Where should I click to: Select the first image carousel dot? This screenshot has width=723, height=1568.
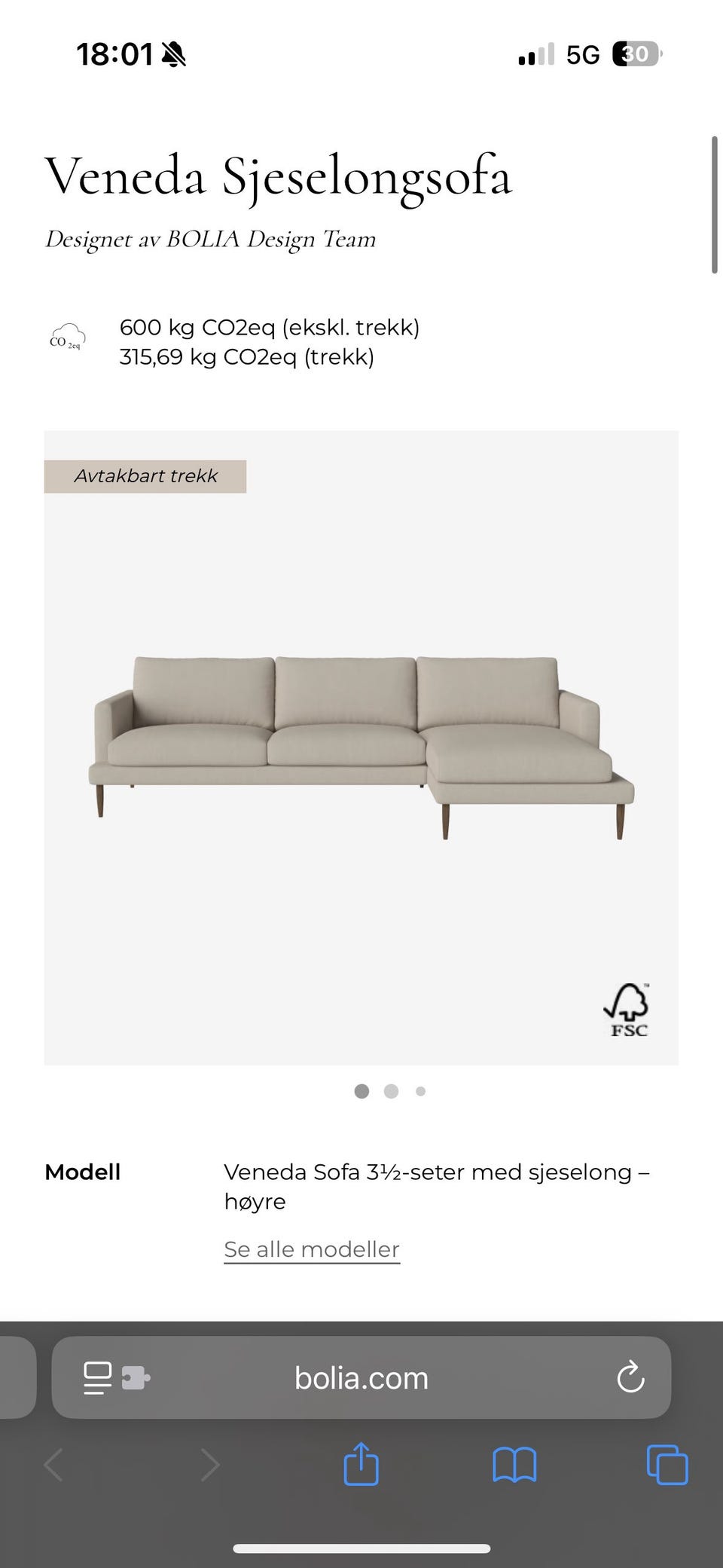point(361,1091)
